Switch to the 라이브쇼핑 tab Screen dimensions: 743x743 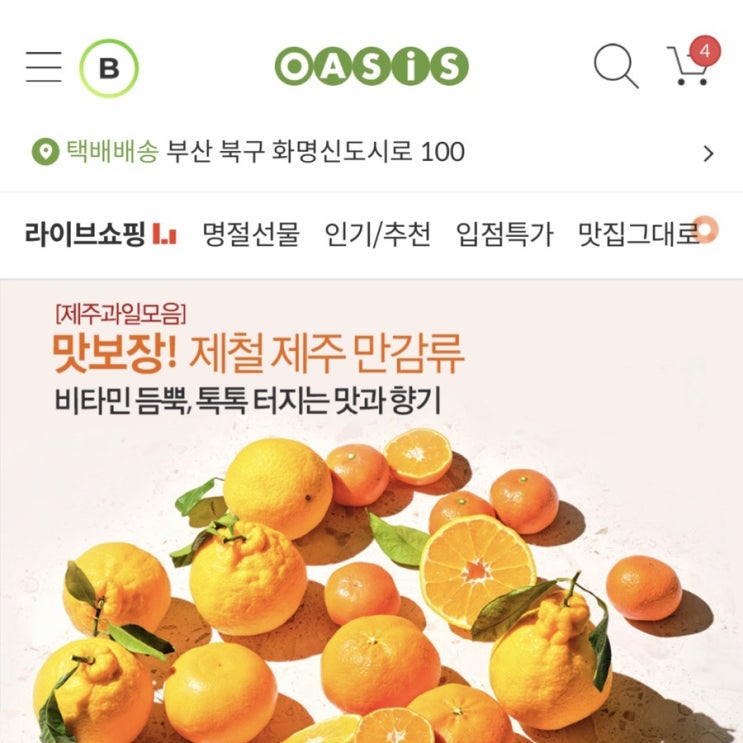pyautogui.click(x=100, y=235)
